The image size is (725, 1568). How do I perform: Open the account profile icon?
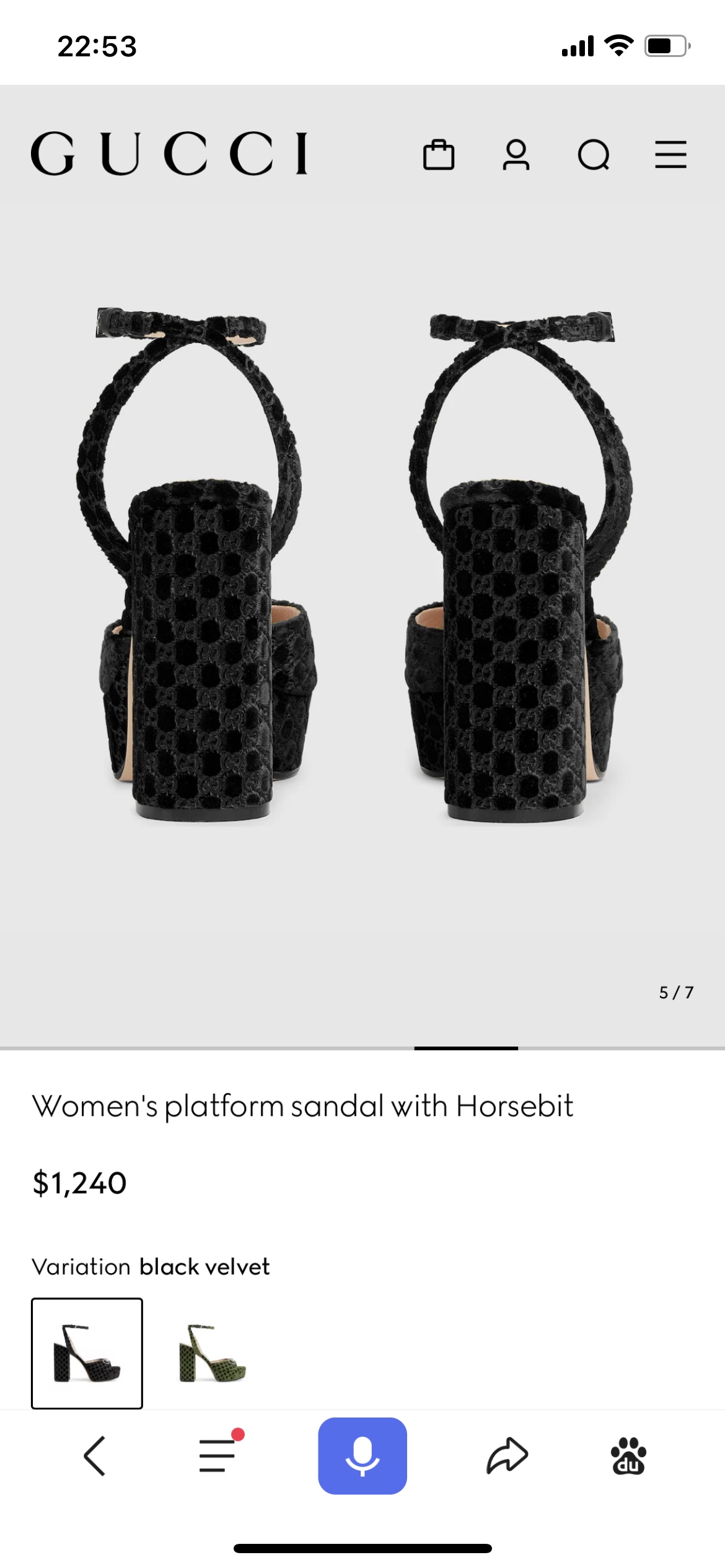(x=516, y=154)
